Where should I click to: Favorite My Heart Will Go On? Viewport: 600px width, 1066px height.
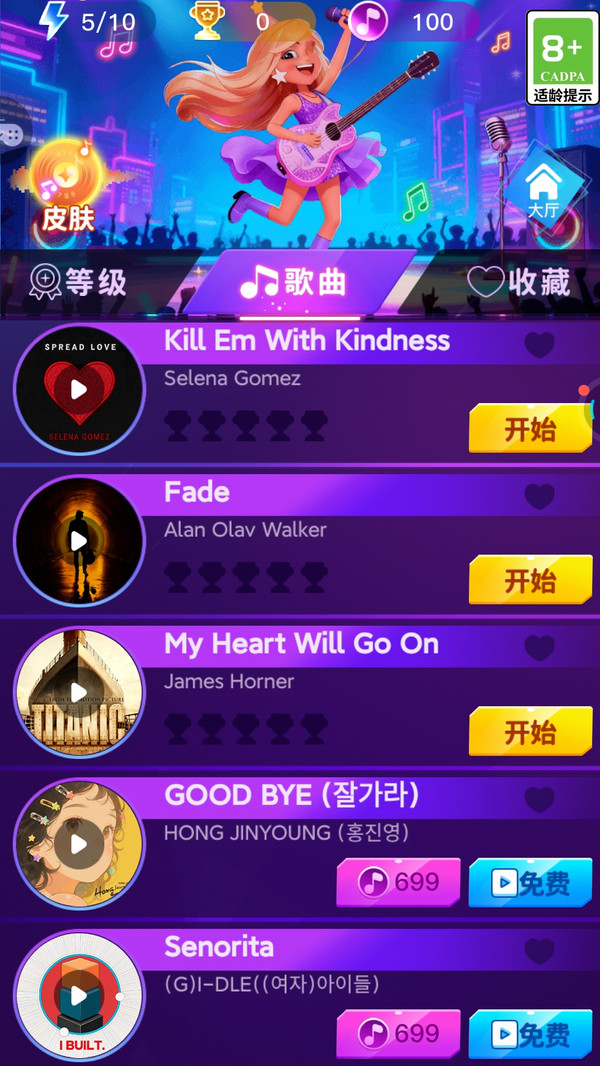[x=539, y=648]
